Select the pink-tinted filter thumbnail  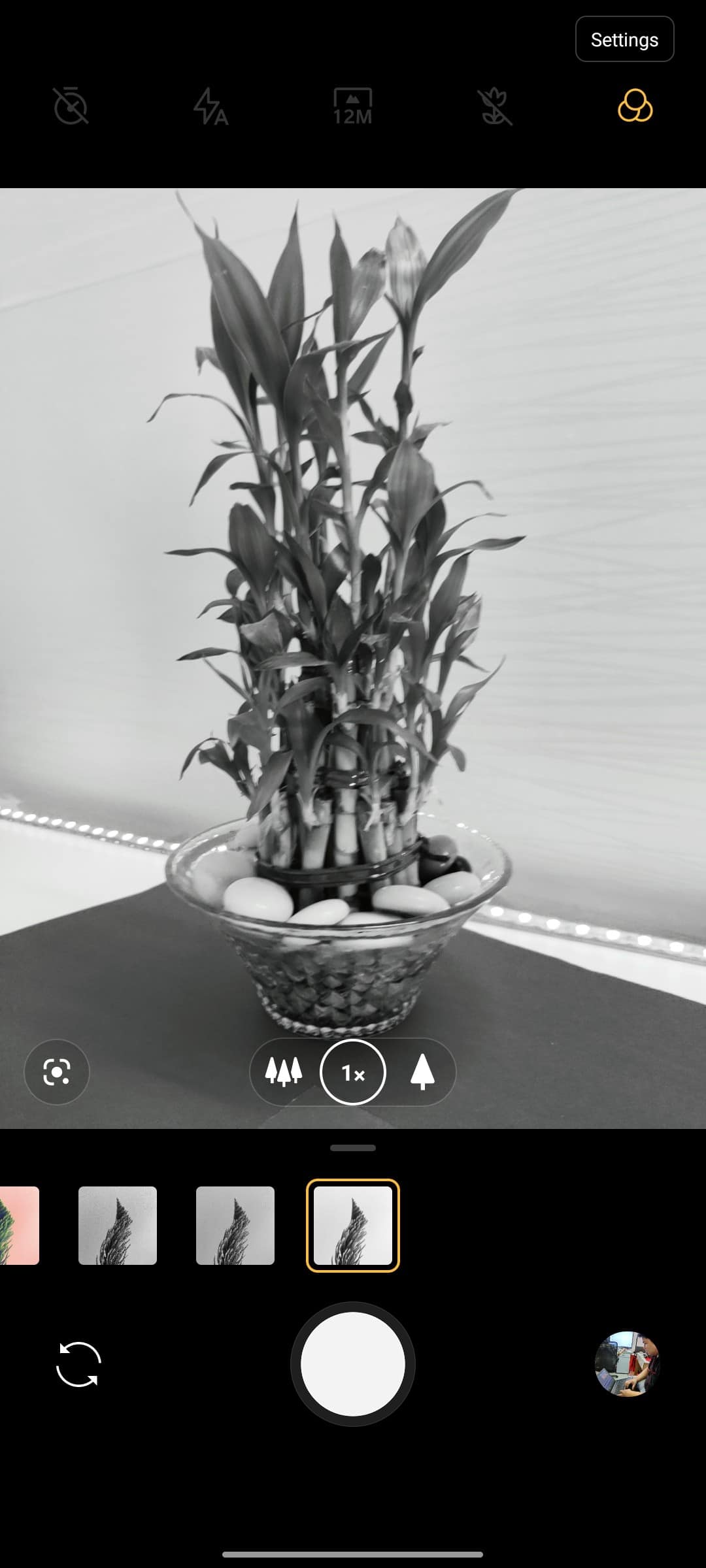tap(19, 1226)
